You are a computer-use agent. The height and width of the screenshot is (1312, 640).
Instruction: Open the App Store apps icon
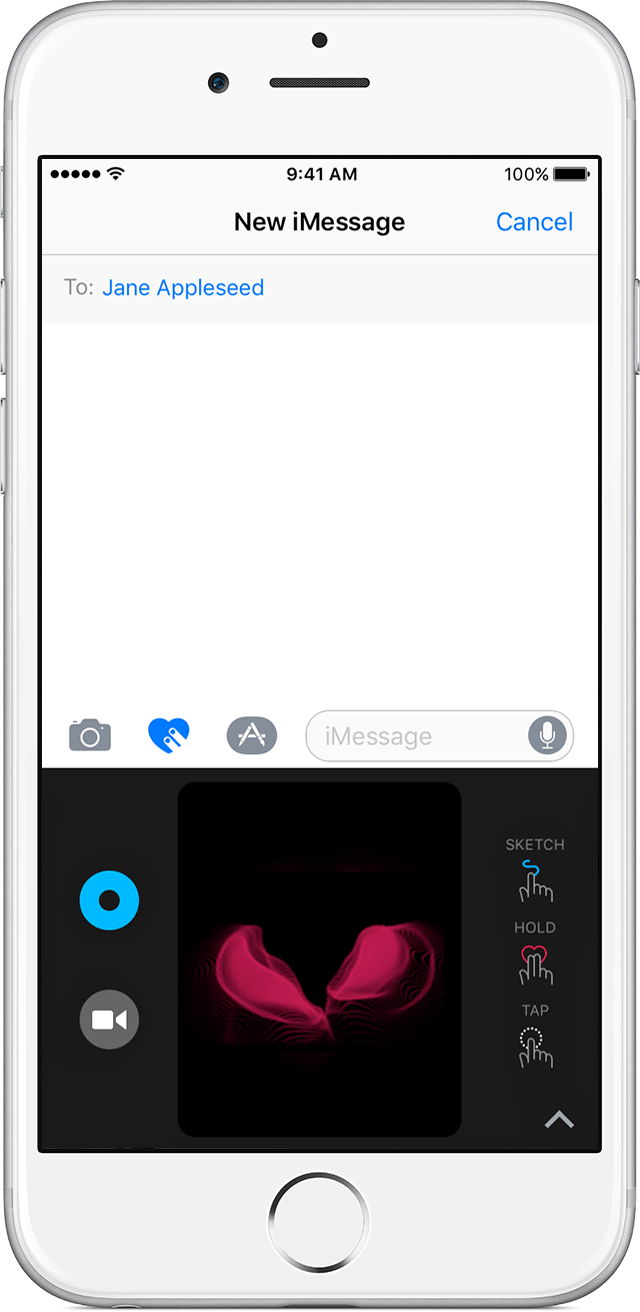(251, 736)
